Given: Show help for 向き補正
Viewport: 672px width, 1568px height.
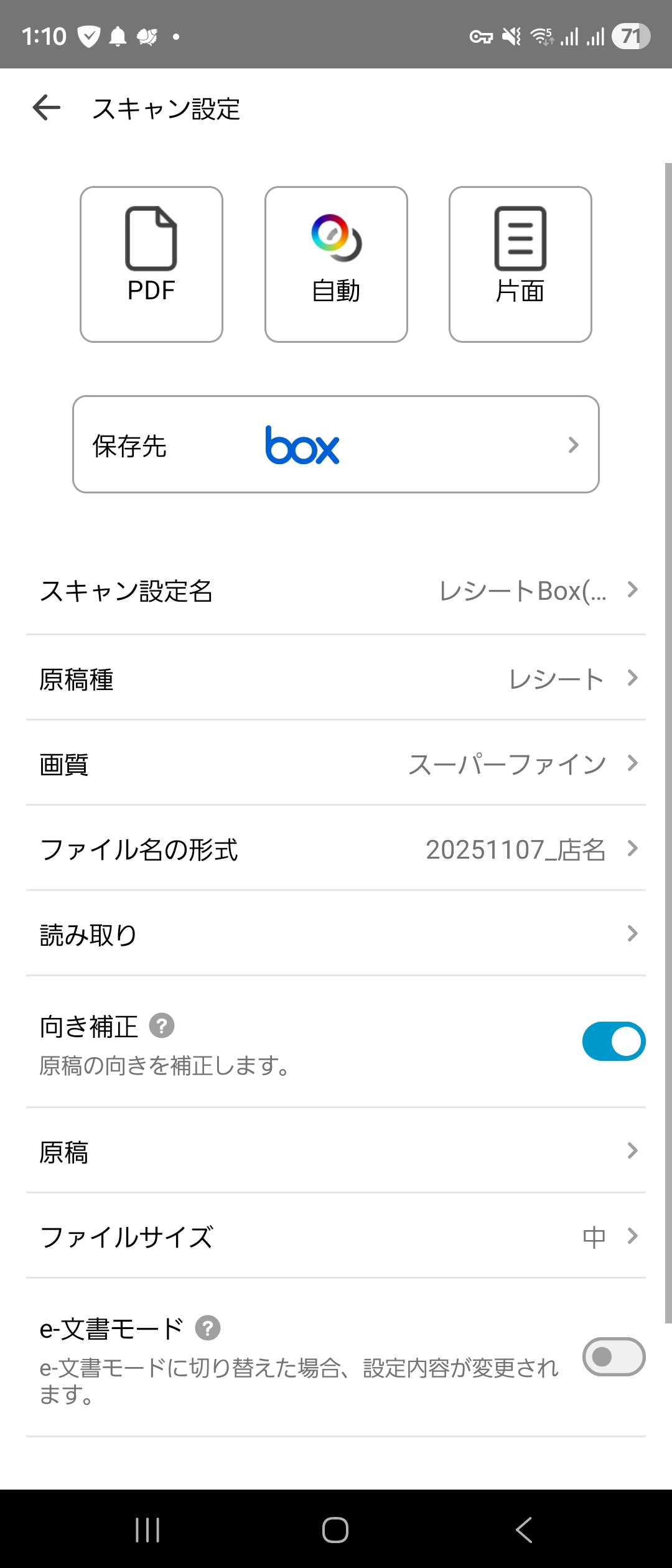Looking at the screenshot, I should [162, 1025].
